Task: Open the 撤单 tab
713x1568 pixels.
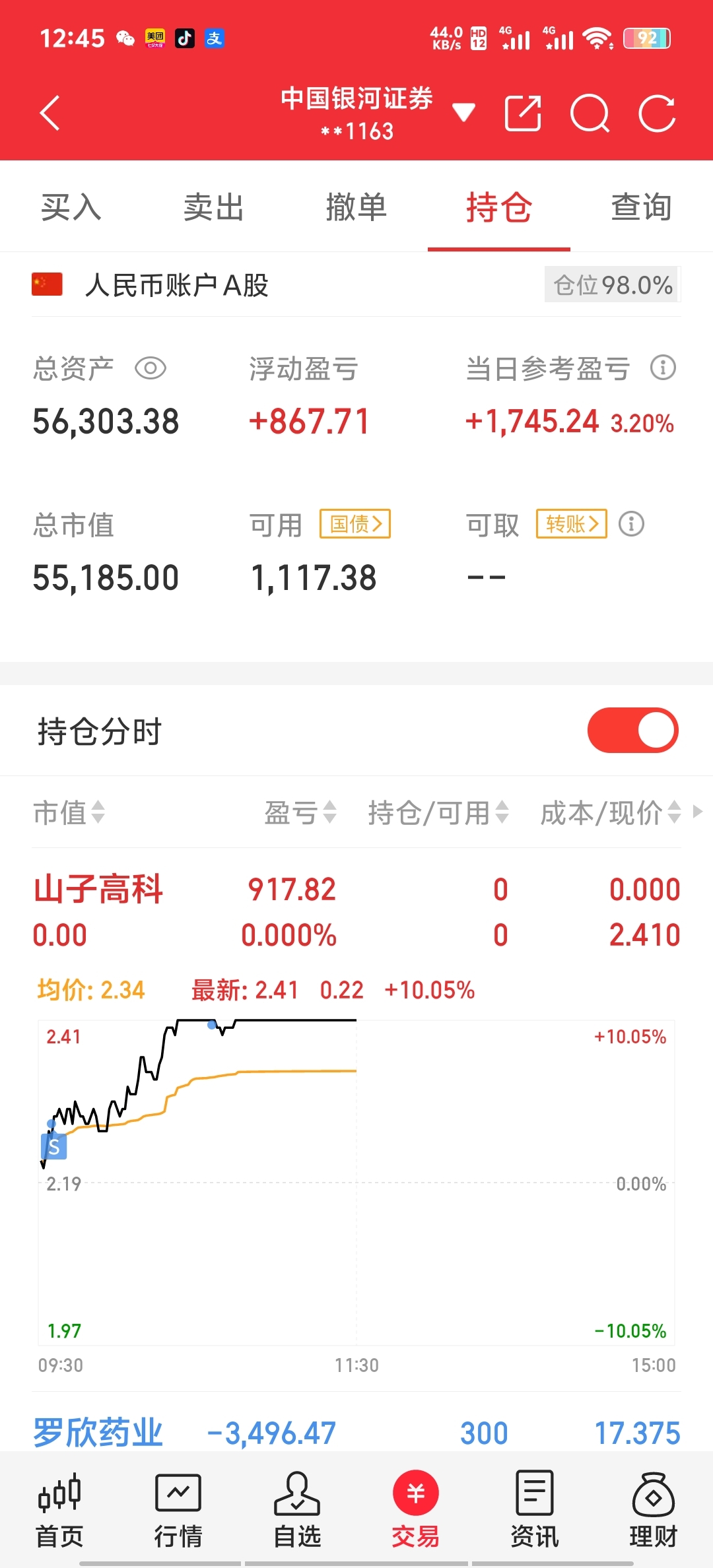Action: [x=356, y=207]
